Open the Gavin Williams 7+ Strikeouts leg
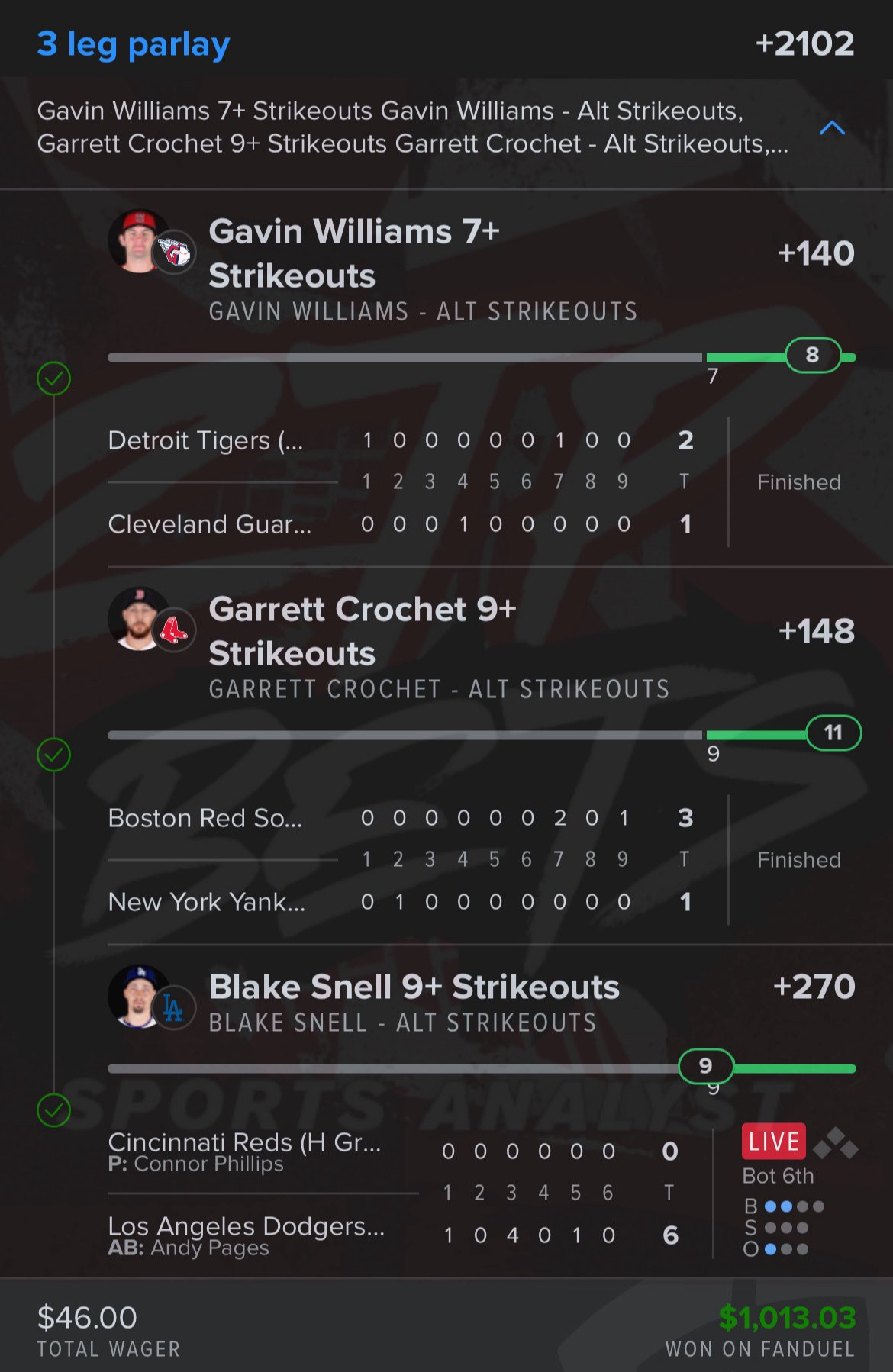This screenshot has height=1372, width=893. [x=353, y=253]
